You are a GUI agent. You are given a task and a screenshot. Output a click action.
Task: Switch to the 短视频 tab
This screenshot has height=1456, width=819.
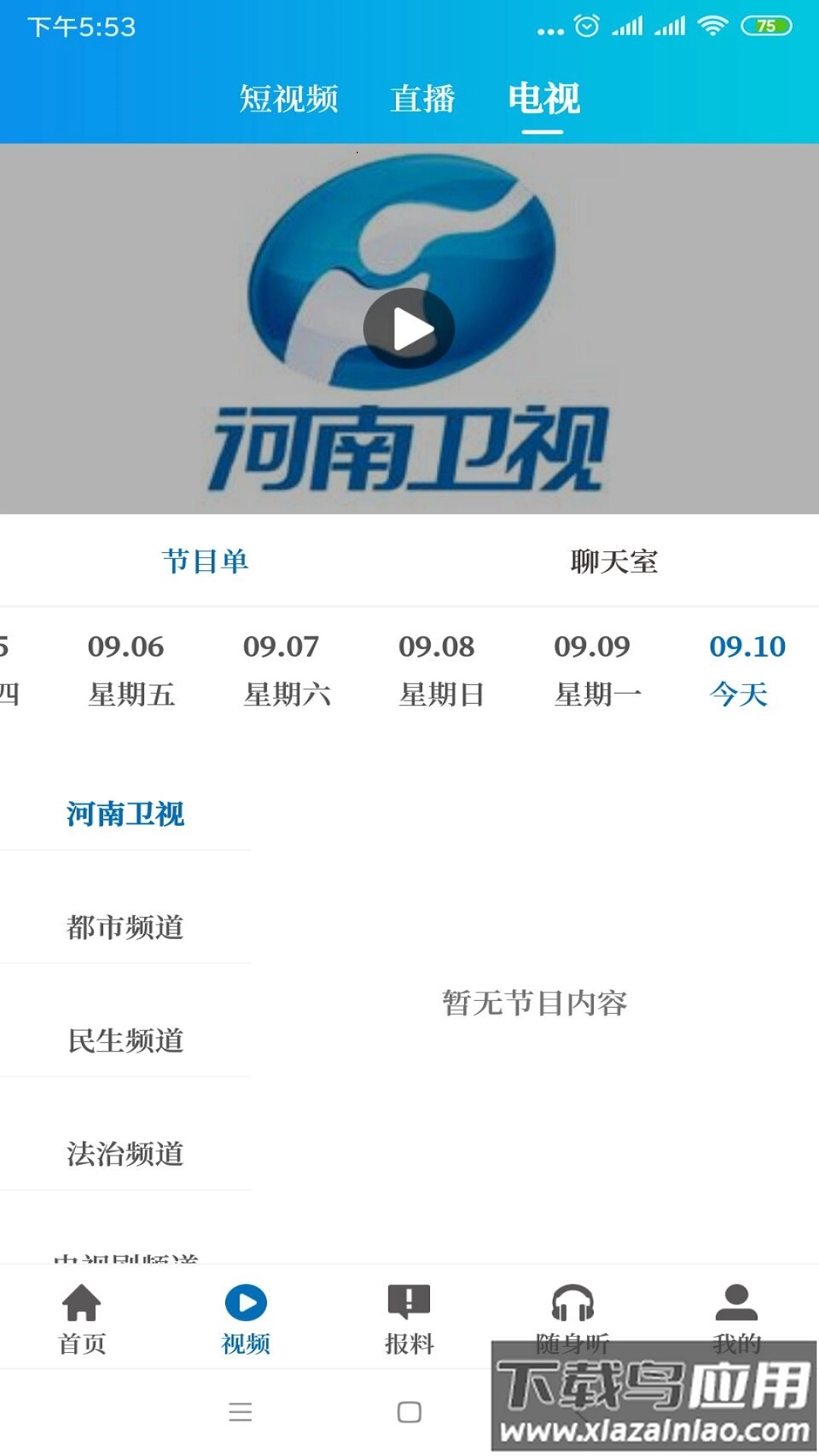(289, 99)
